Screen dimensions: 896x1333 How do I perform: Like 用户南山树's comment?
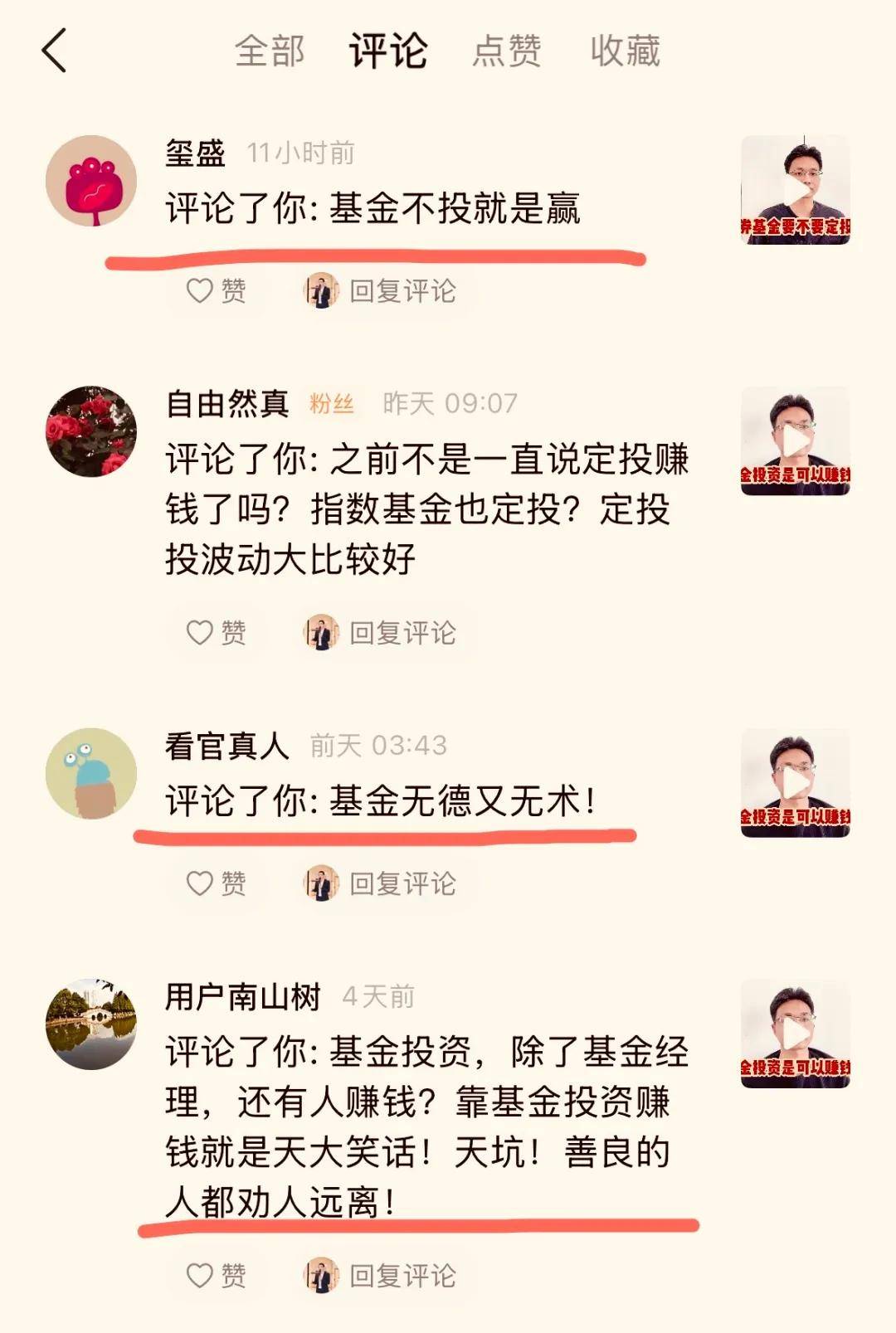(216, 1276)
